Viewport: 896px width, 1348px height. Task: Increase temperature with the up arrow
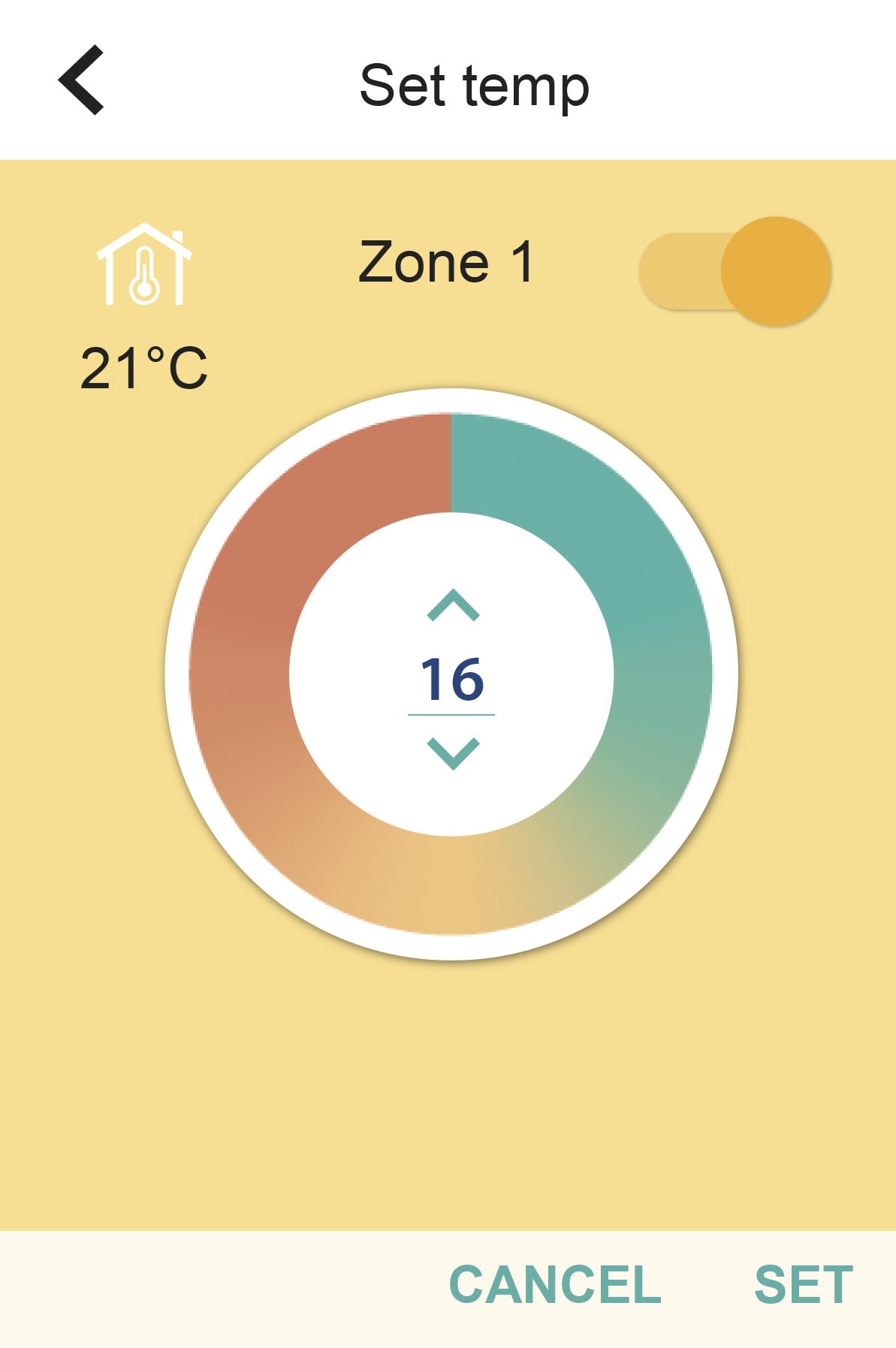(452, 605)
